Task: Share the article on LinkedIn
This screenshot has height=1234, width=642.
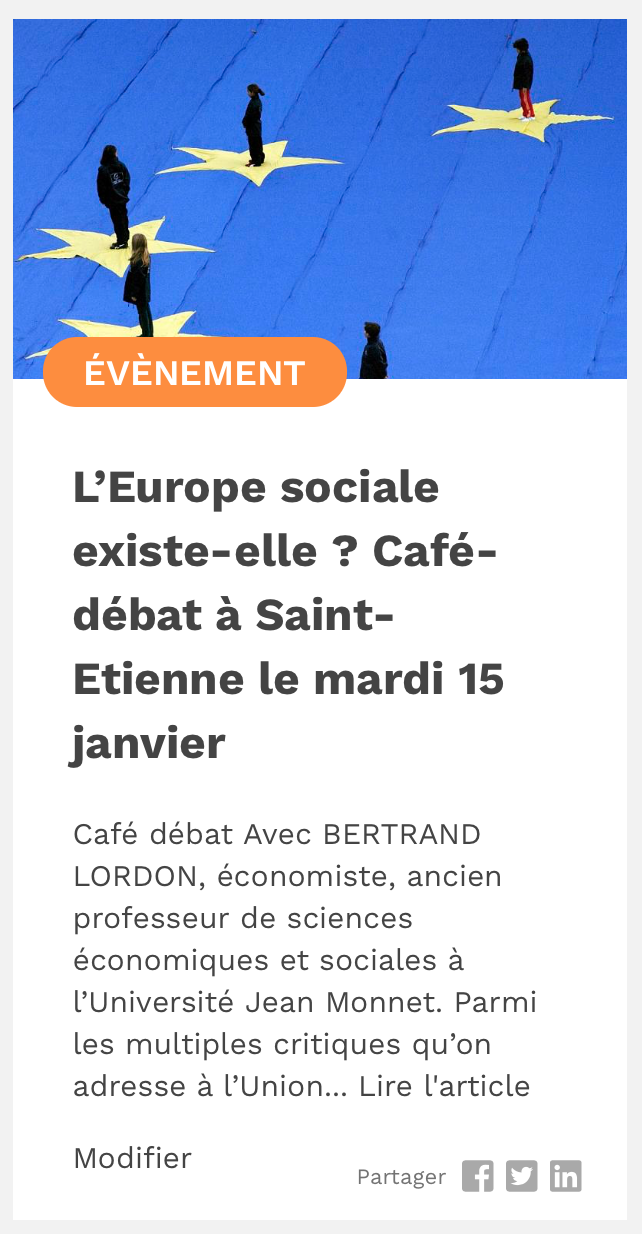Action: tap(565, 1176)
